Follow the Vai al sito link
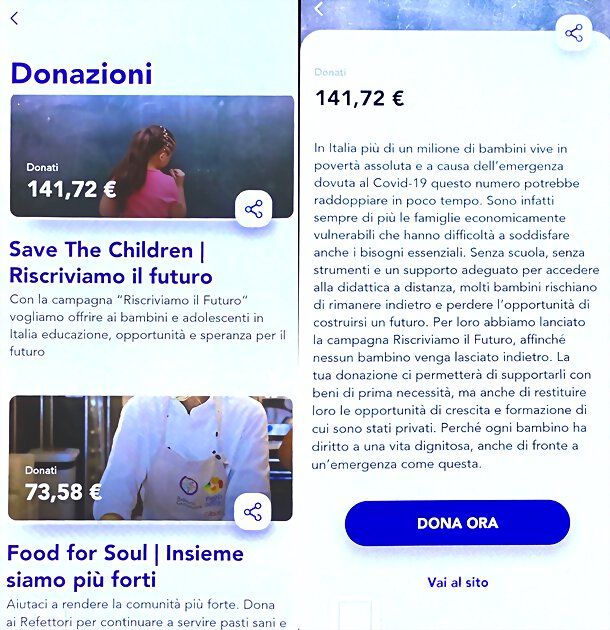The width and height of the screenshot is (610, 630). (x=457, y=581)
